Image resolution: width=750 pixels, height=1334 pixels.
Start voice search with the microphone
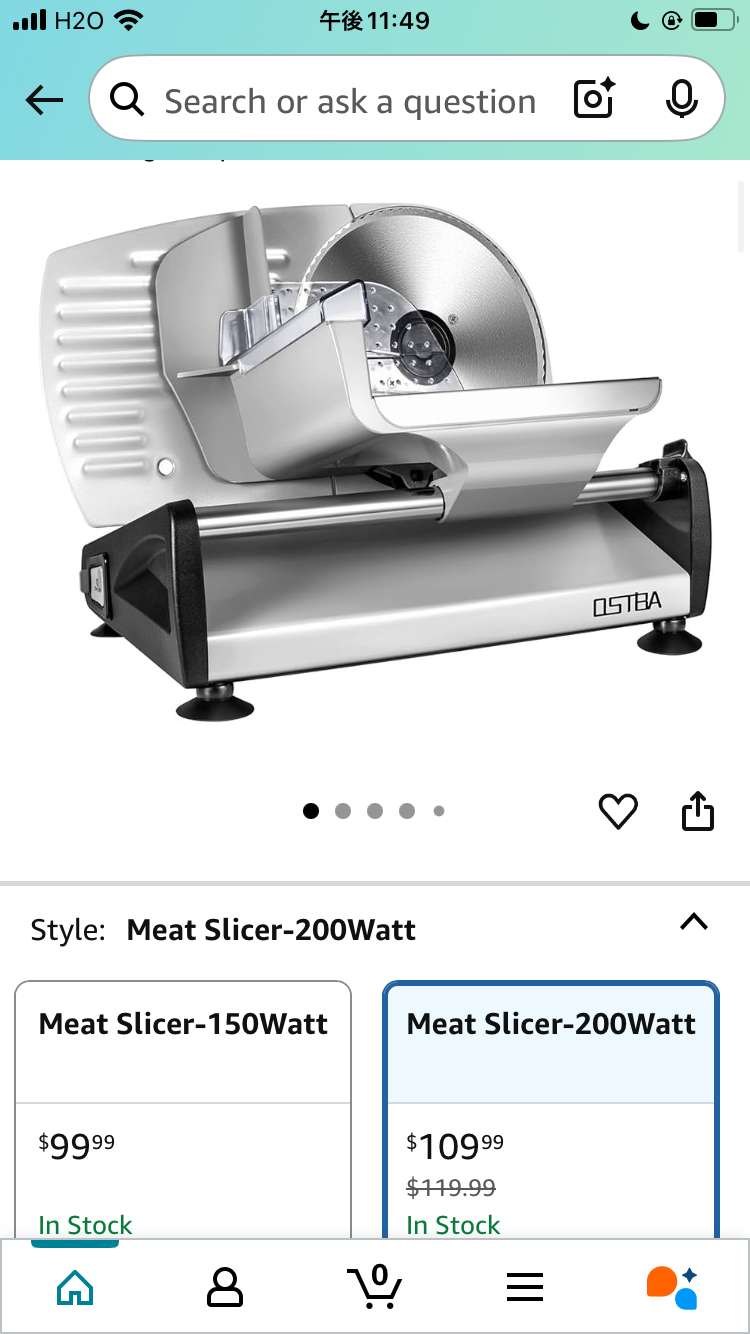(x=681, y=99)
